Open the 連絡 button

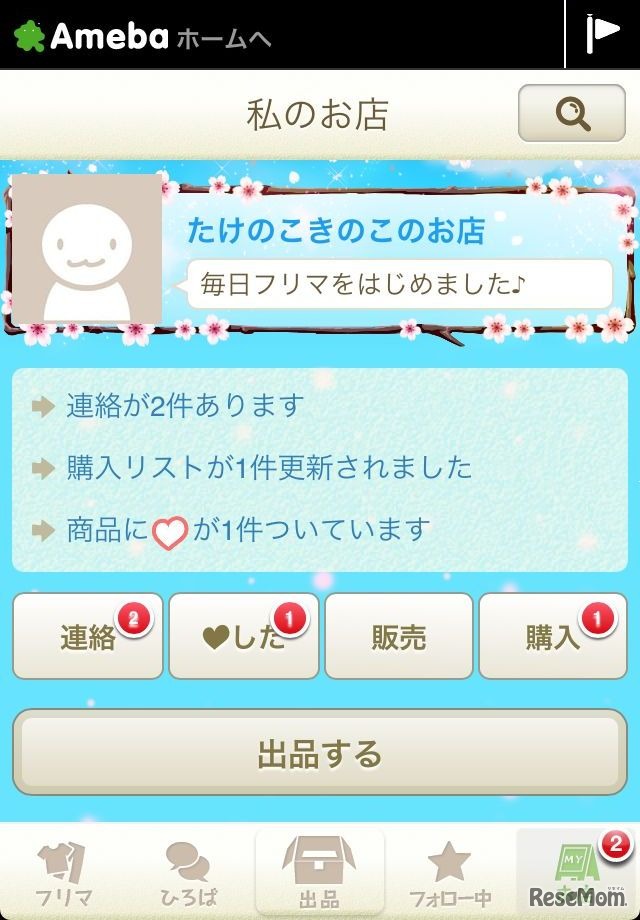88,637
